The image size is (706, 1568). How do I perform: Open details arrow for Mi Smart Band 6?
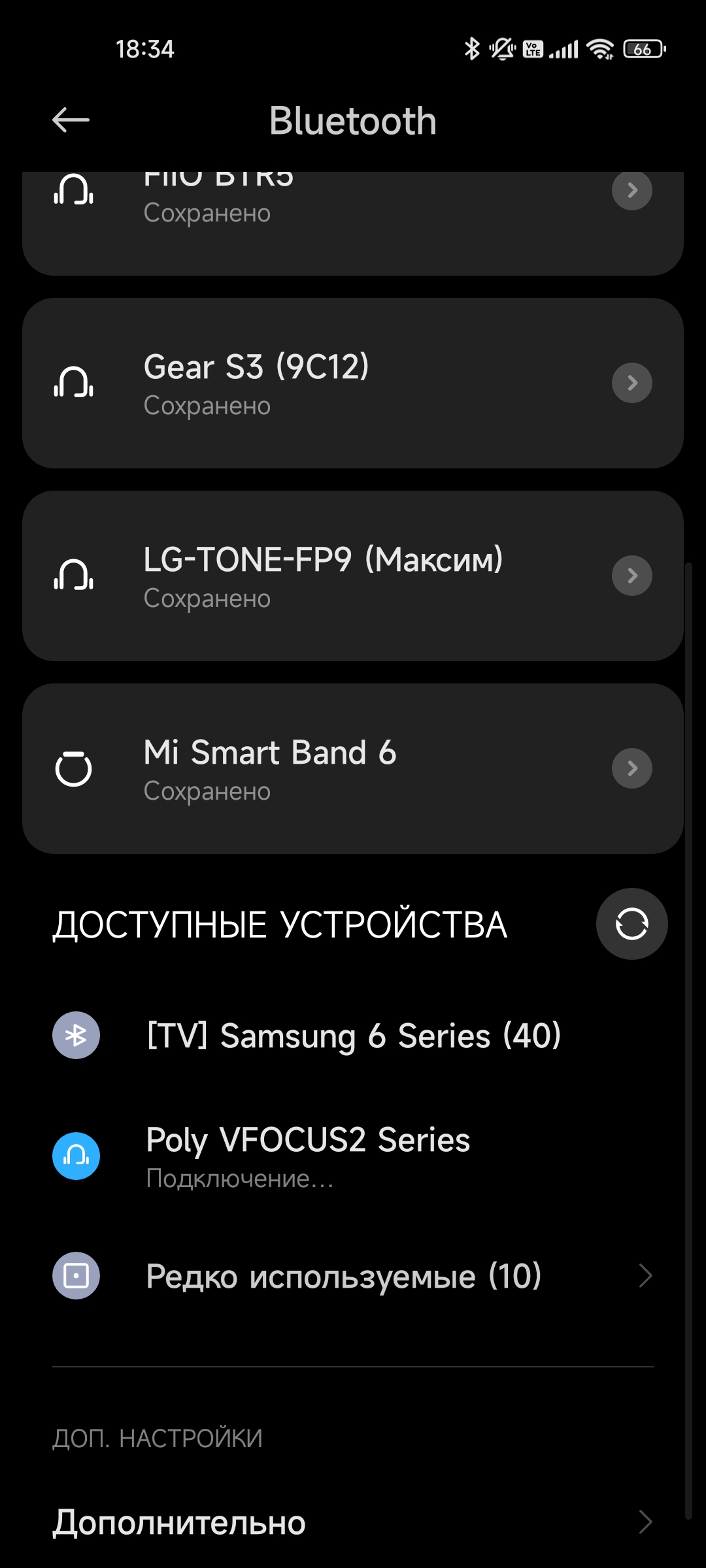click(x=631, y=768)
